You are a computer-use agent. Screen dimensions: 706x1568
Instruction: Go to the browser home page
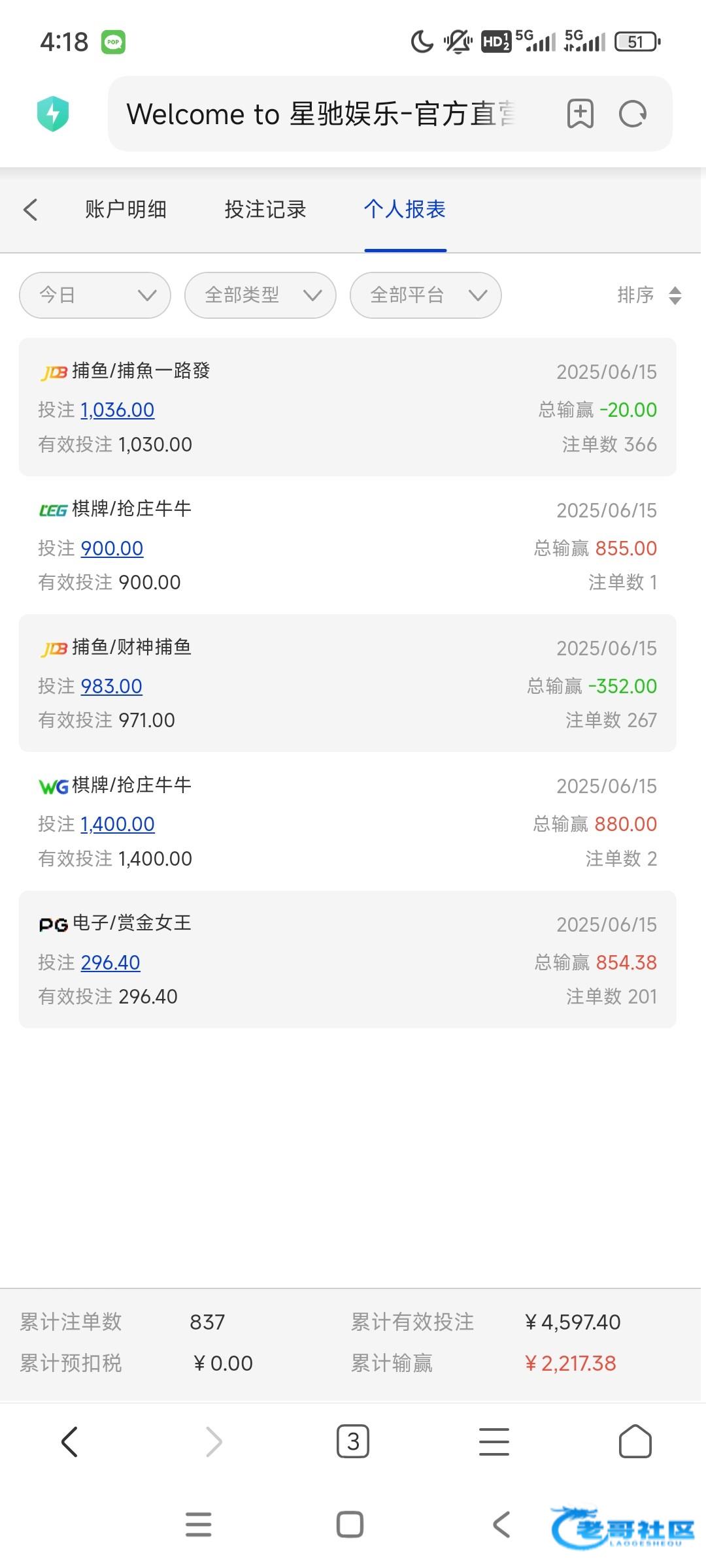(x=635, y=1441)
